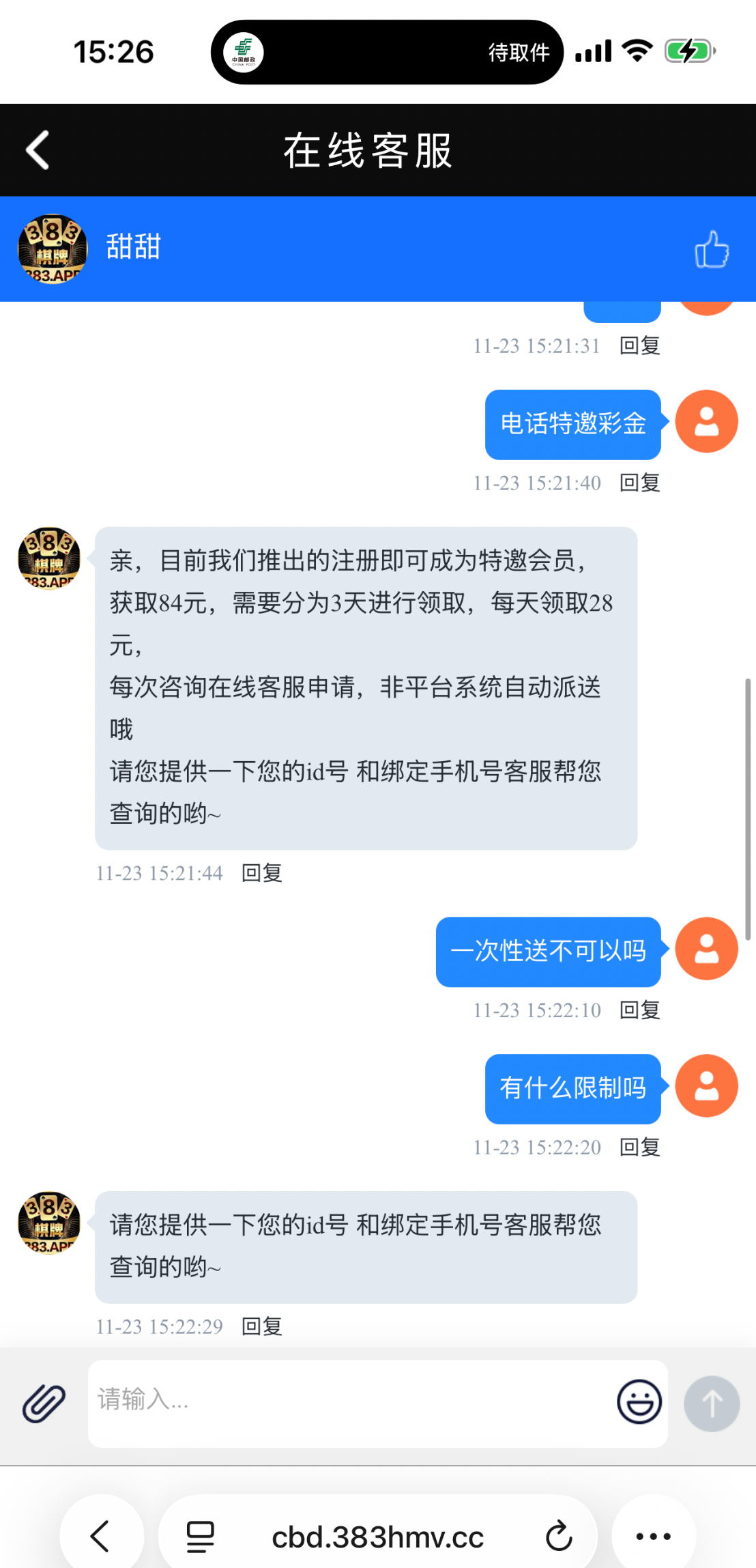The width and height of the screenshot is (756, 1568).
Task: Go back in the browser toolbar
Action: pyautogui.click(x=101, y=1537)
